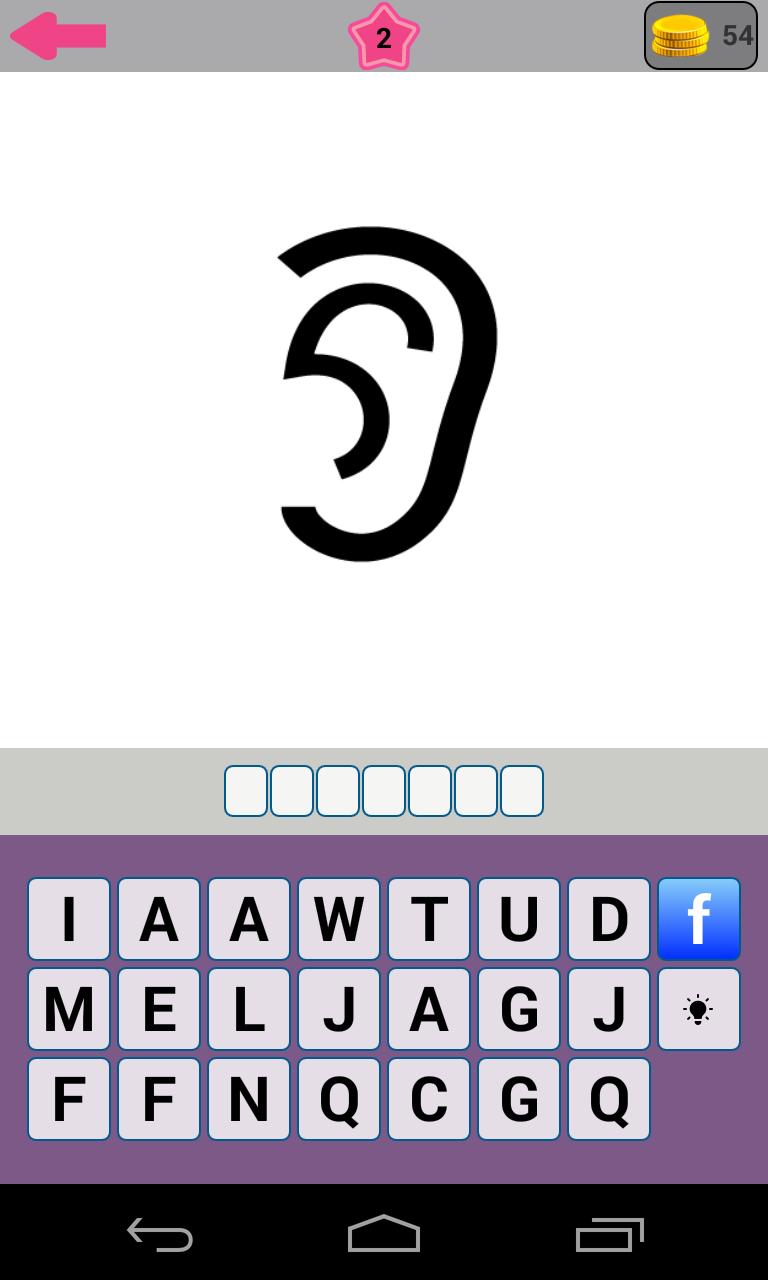Screen dimensions: 768x1280
Task: Select the letter L tile
Action: pos(249,1009)
